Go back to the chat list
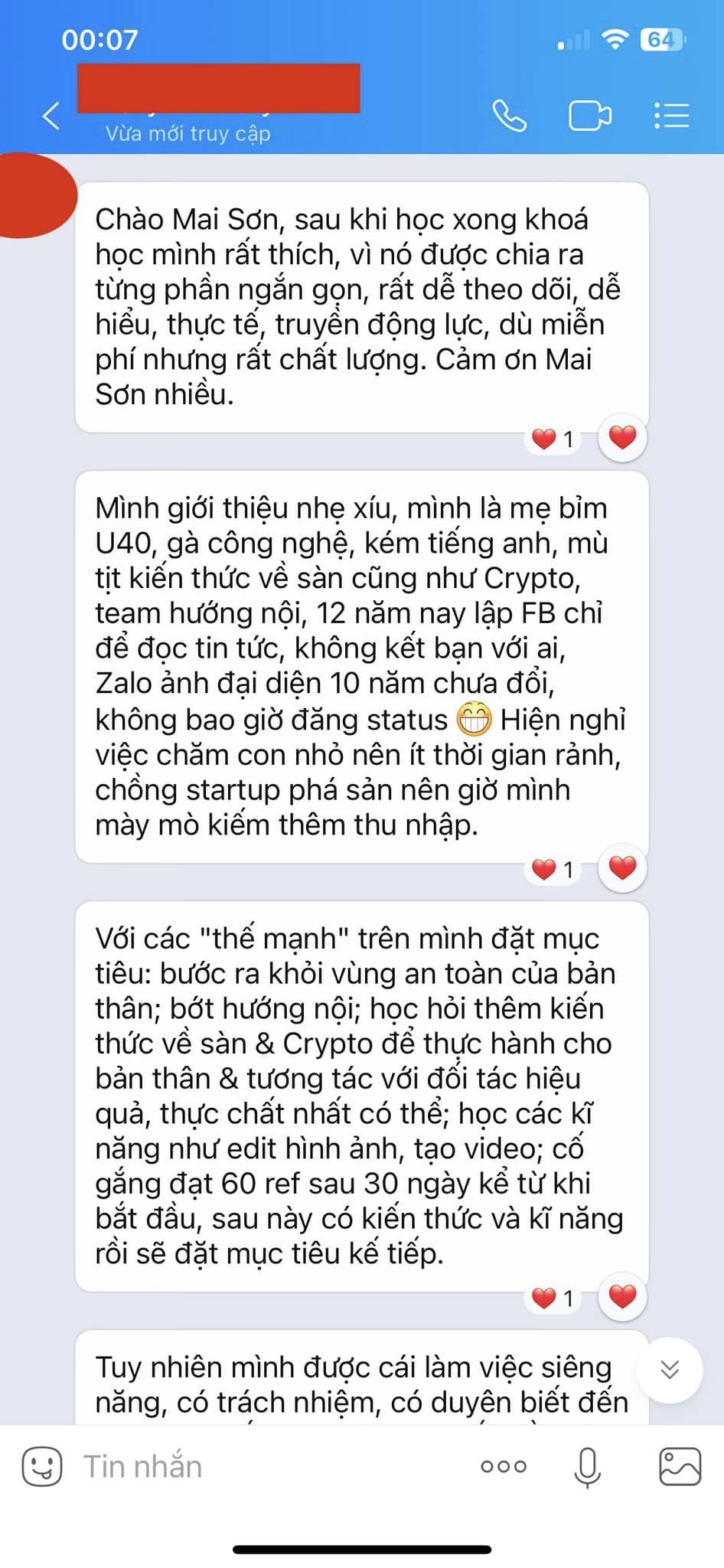The image size is (724, 1568). point(51,116)
